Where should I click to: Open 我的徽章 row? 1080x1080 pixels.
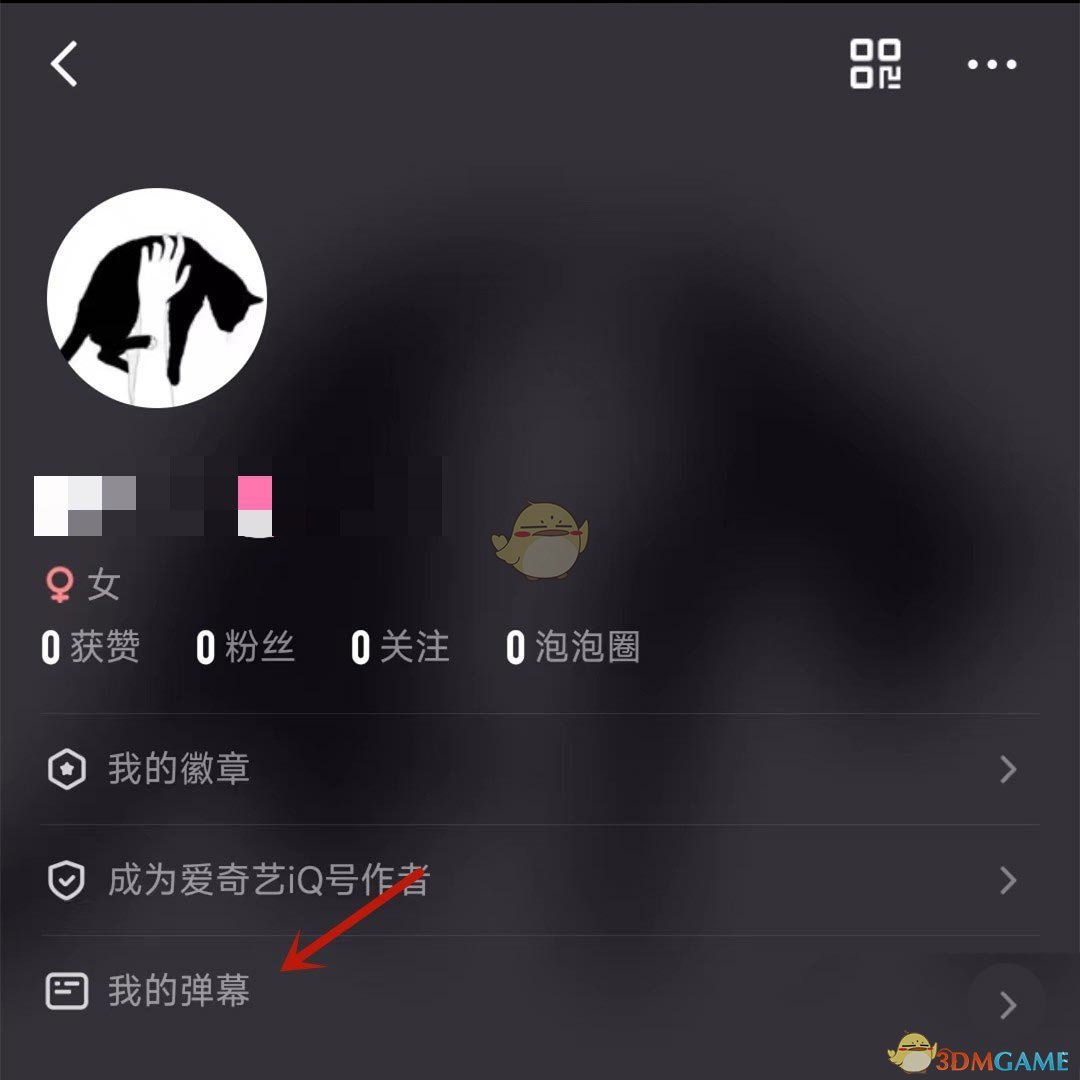point(540,769)
